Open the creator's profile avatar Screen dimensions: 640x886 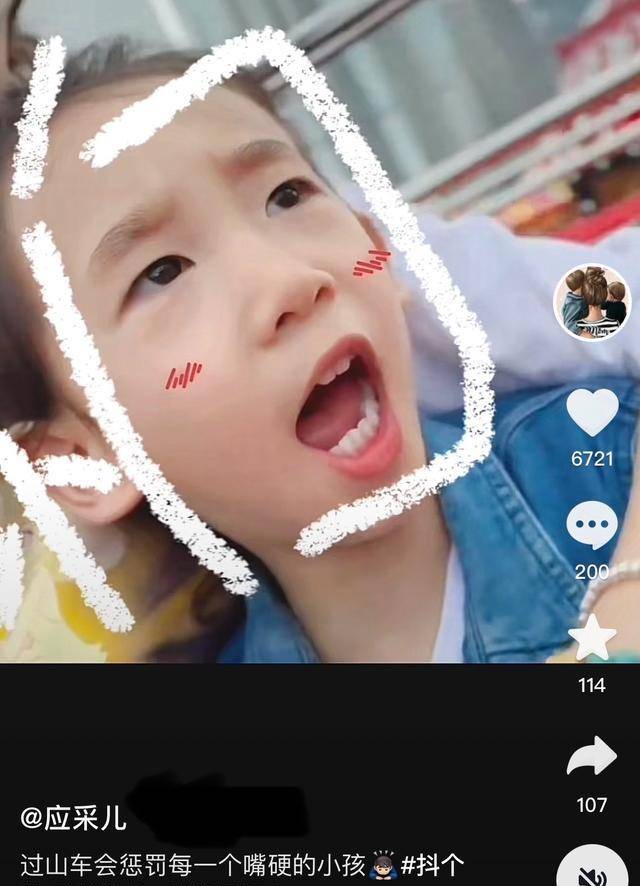pyautogui.click(x=592, y=302)
